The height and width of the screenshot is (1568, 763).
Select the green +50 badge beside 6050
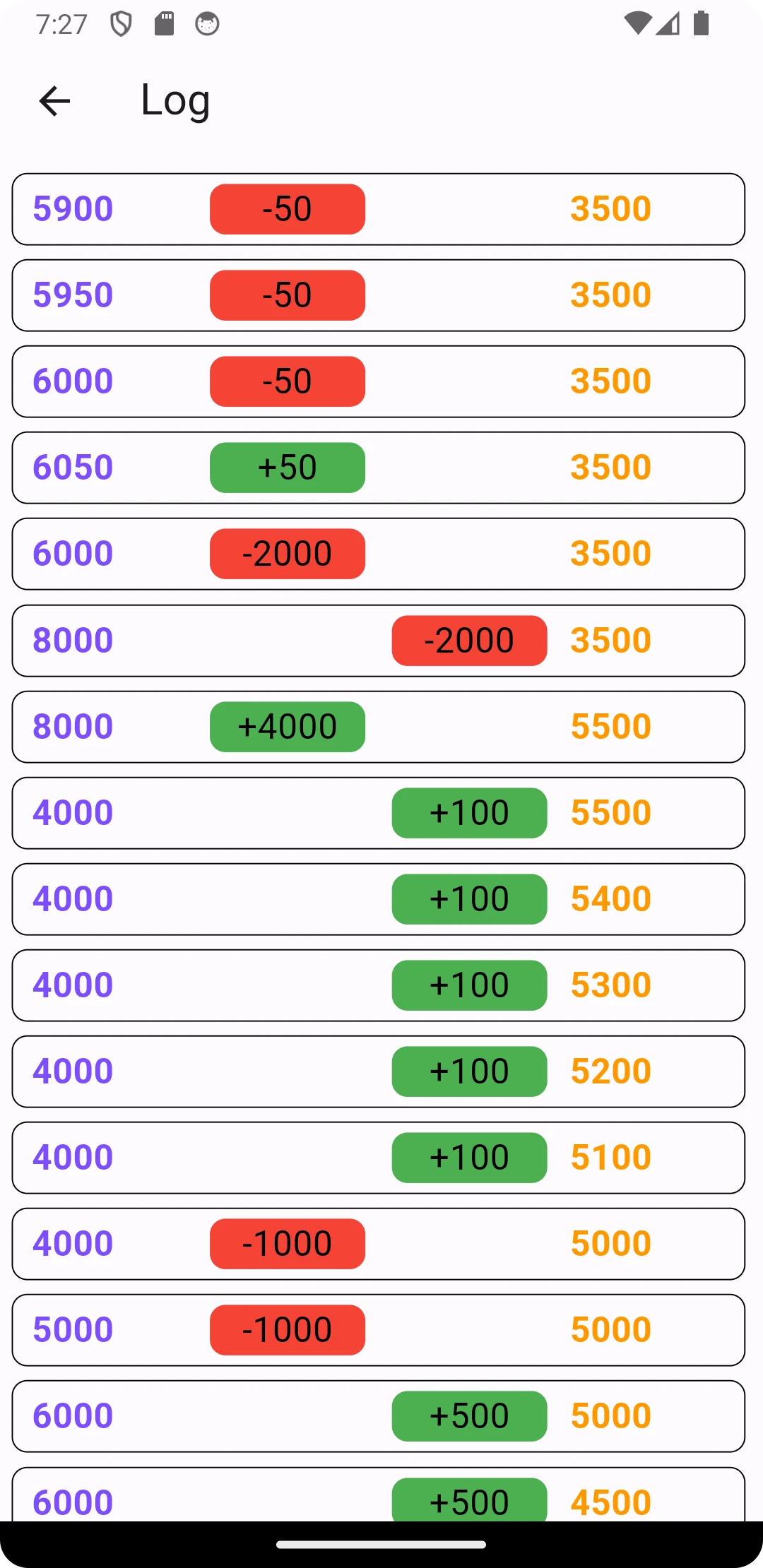tap(287, 467)
